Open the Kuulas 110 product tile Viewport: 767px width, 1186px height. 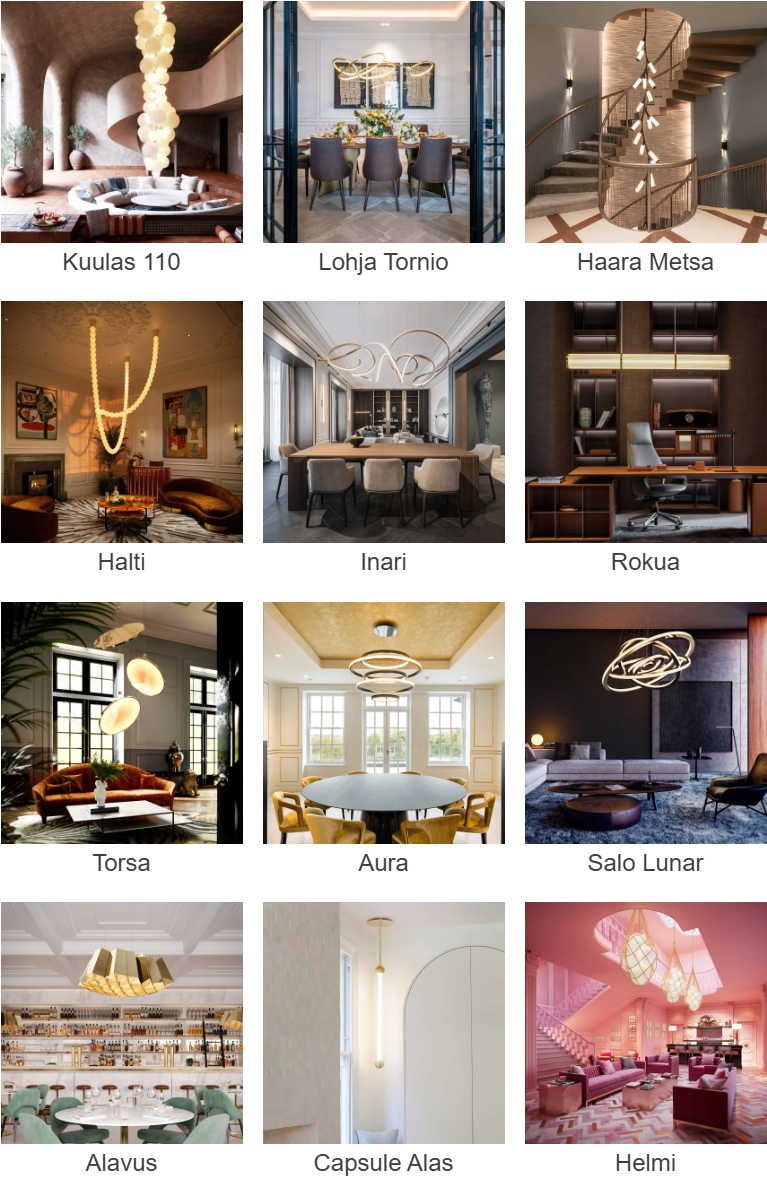121,122
